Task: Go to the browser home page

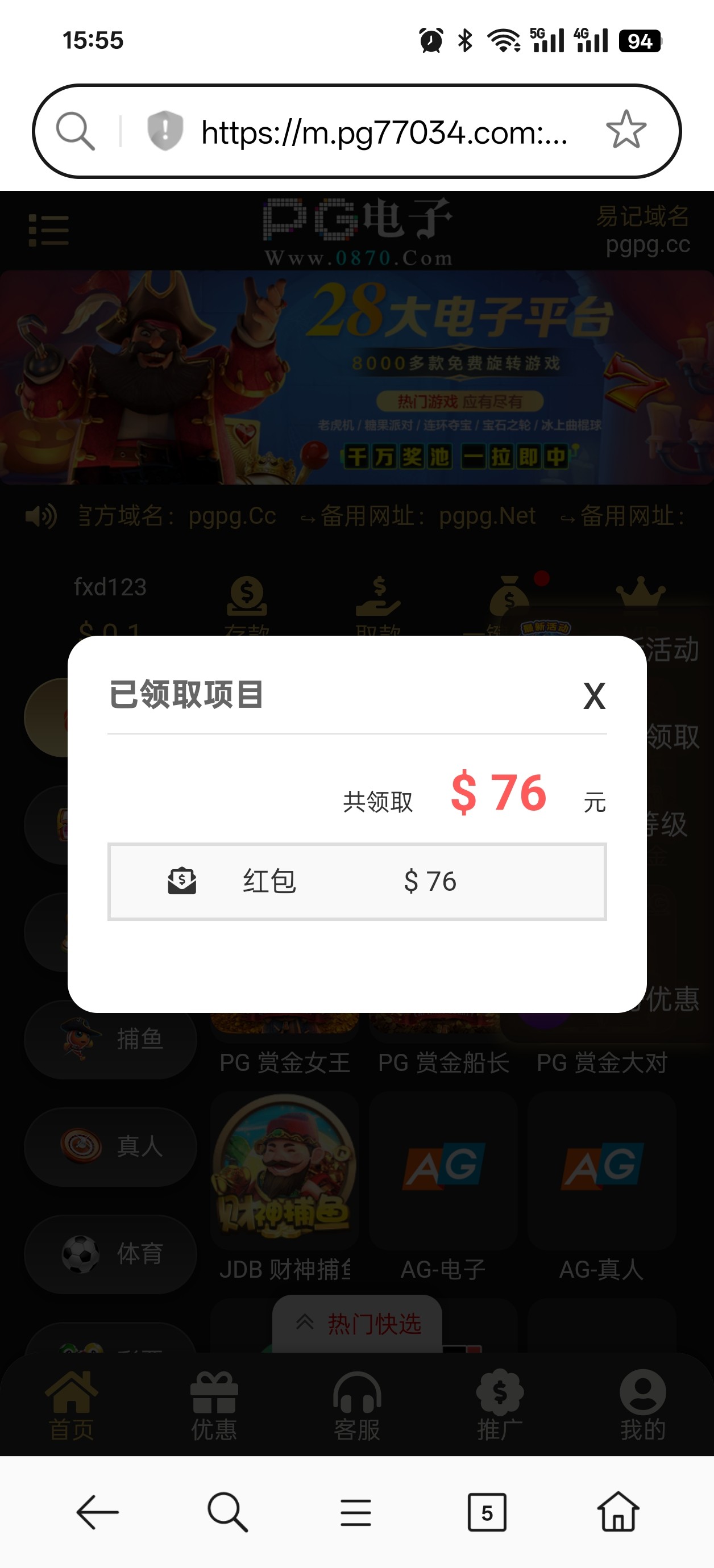Action: 618,1512
